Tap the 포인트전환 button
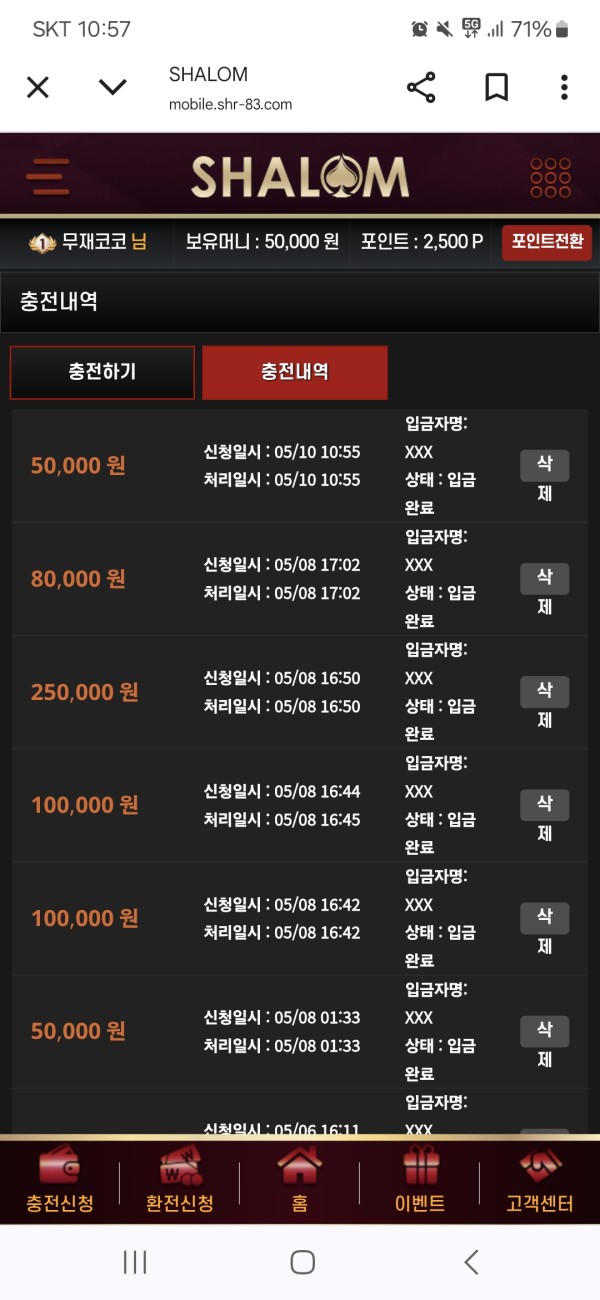The height and width of the screenshot is (1300, 600). [x=546, y=242]
